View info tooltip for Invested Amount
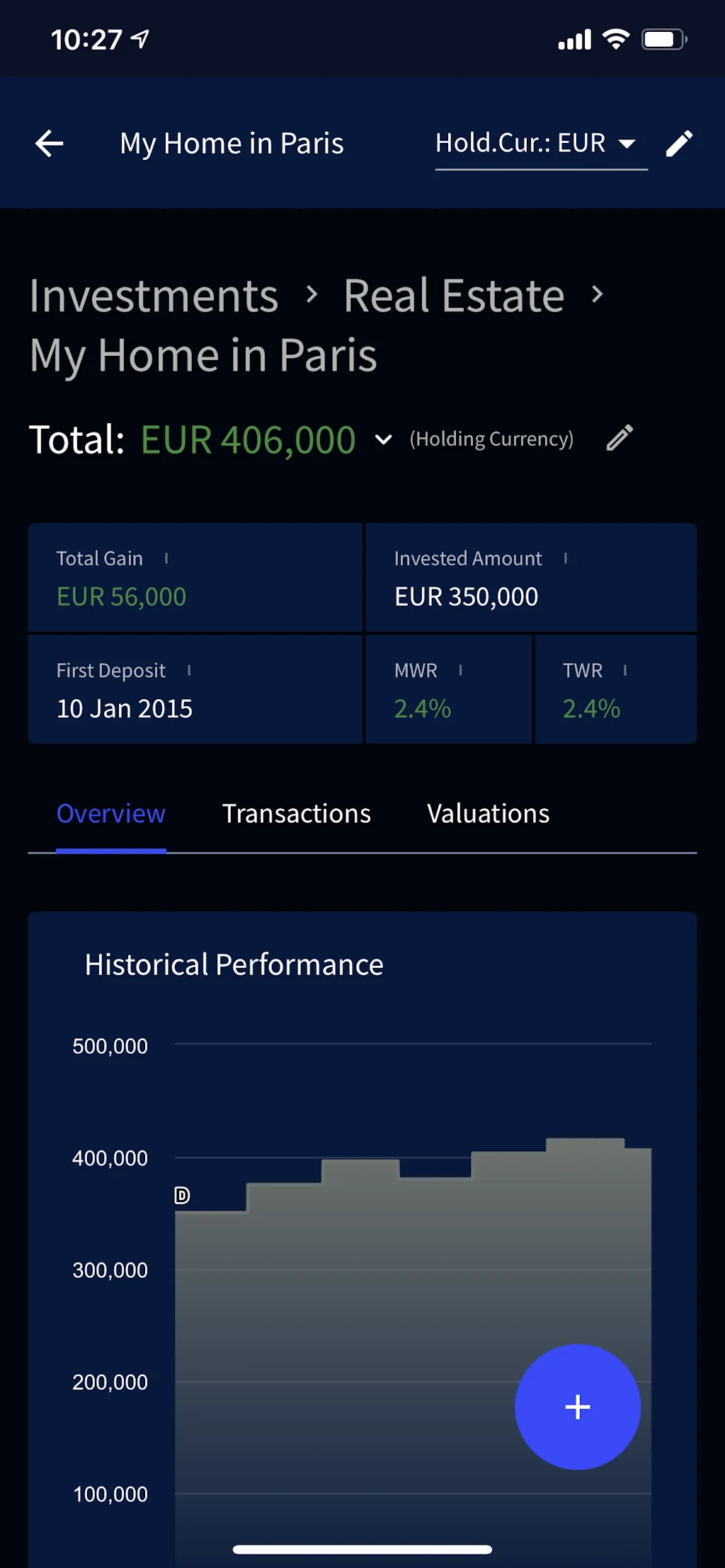 (x=566, y=558)
